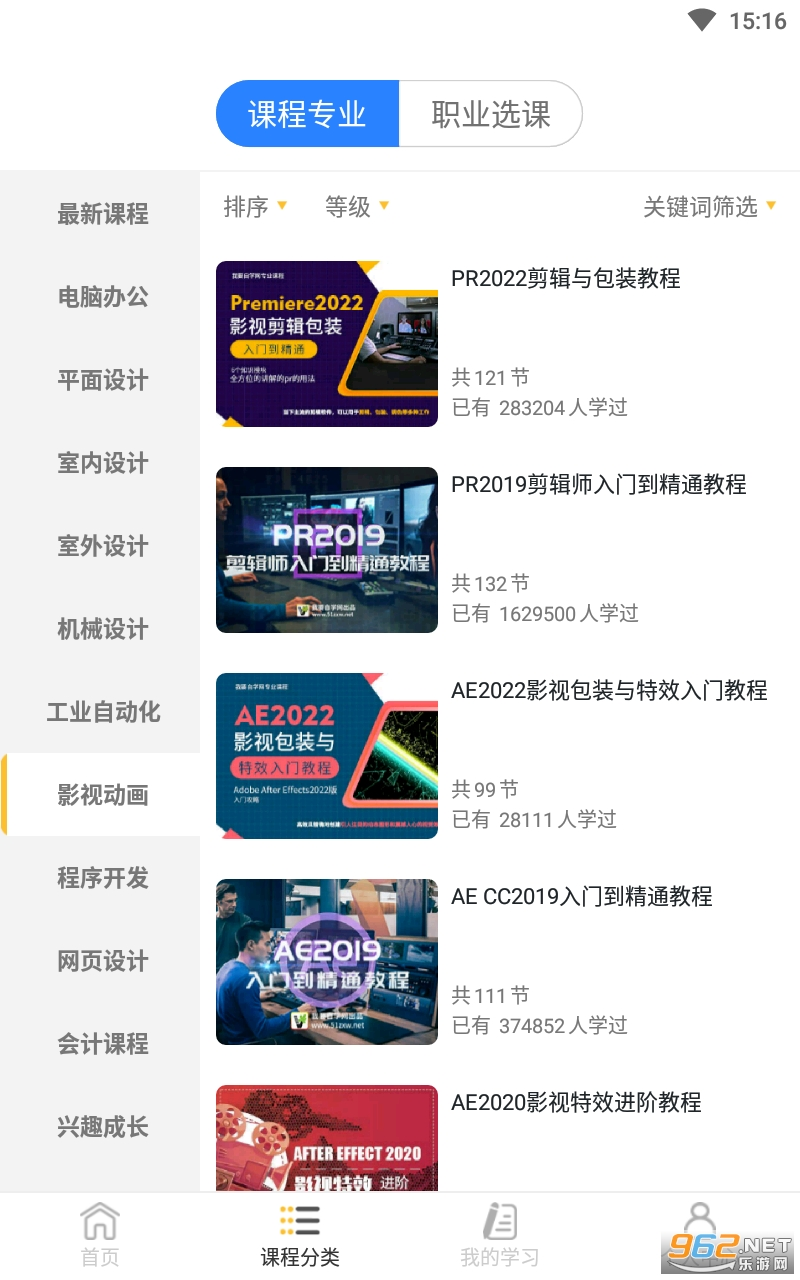Viewport: 800px width, 1280px height.
Task: Open AE CC2019入门到精通教程 course
Action: tap(580, 897)
